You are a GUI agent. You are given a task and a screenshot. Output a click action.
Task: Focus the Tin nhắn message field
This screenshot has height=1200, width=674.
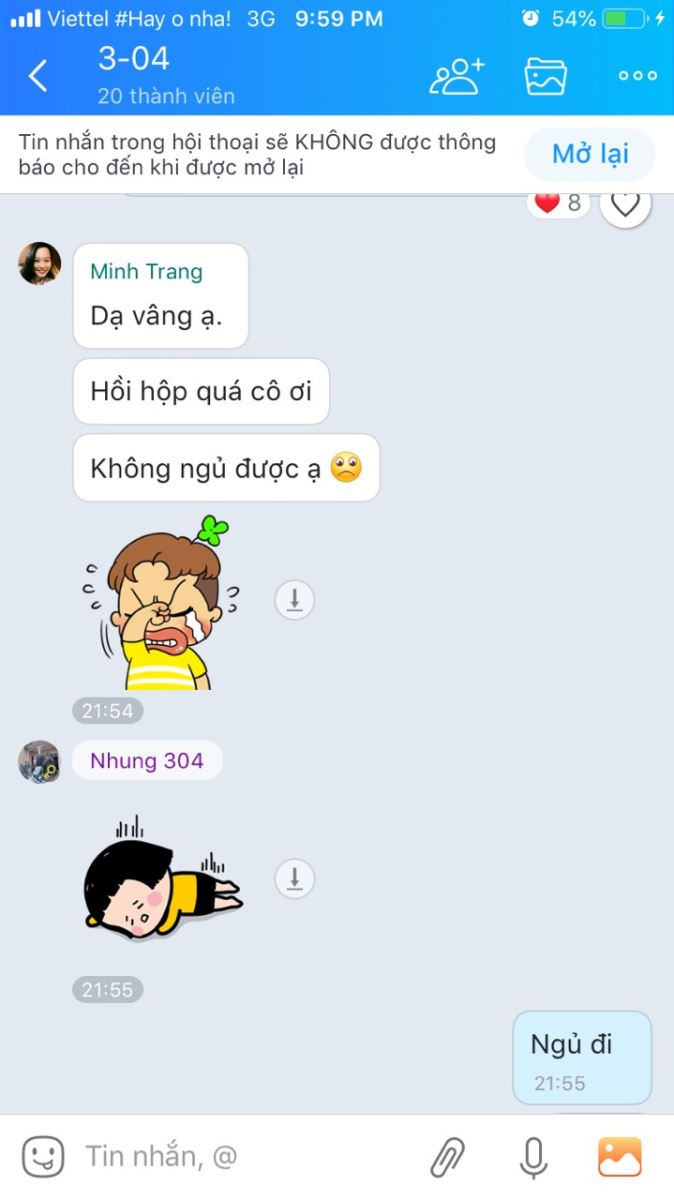tap(240, 1157)
